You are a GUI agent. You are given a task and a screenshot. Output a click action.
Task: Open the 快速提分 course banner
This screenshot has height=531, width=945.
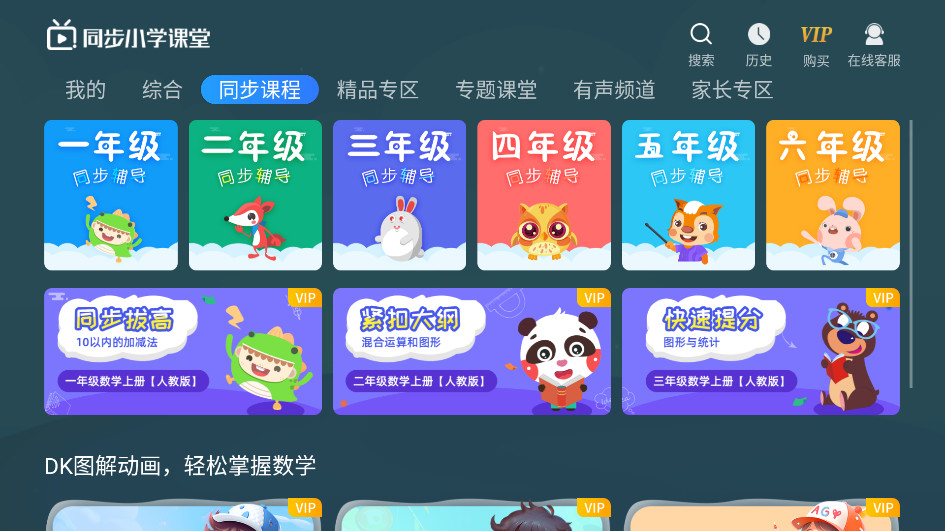[x=760, y=351]
